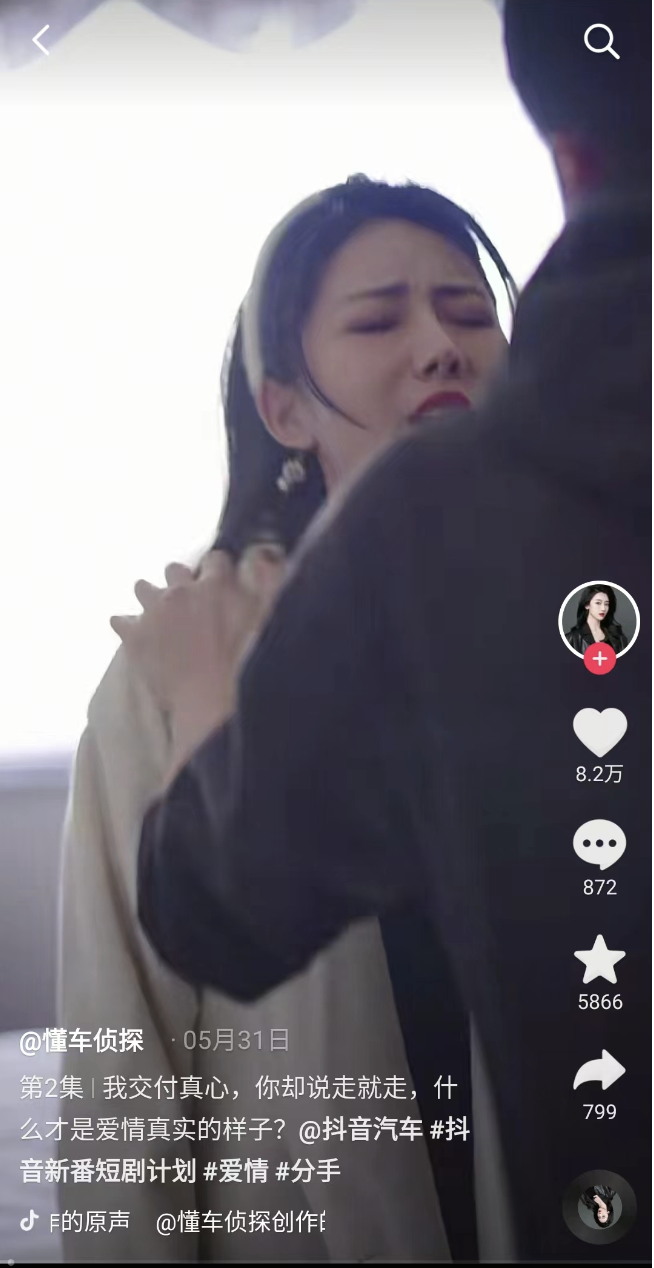Image resolution: width=654 pixels, height=1268 pixels.
Task: Share this video using the arrow icon
Action: coord(599,1072)
